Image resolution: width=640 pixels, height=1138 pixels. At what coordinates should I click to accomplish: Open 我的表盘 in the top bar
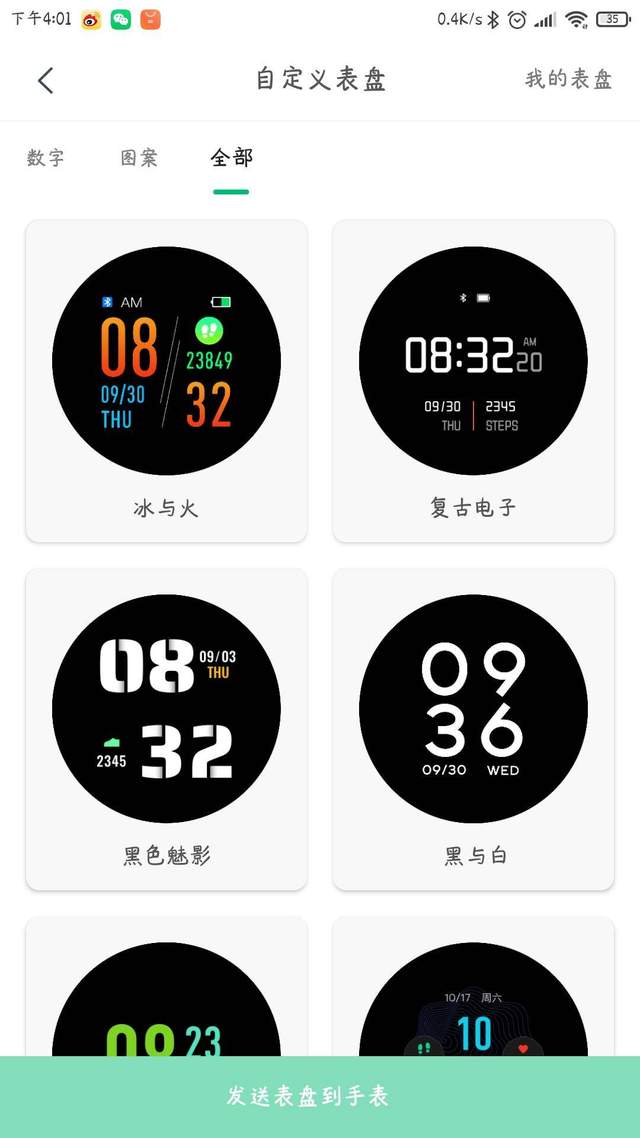(568, 80)
